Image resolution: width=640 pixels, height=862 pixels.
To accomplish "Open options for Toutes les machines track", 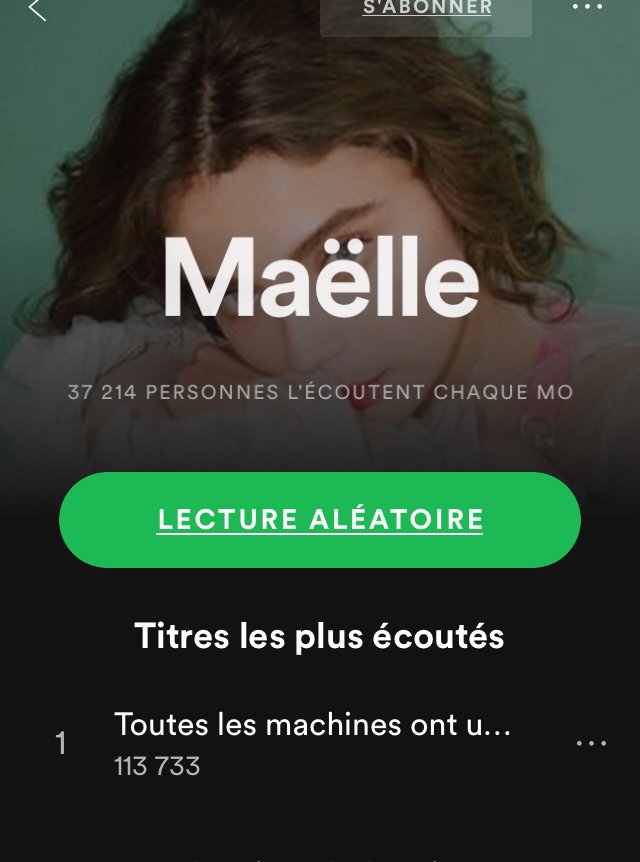I will (591, 744).
